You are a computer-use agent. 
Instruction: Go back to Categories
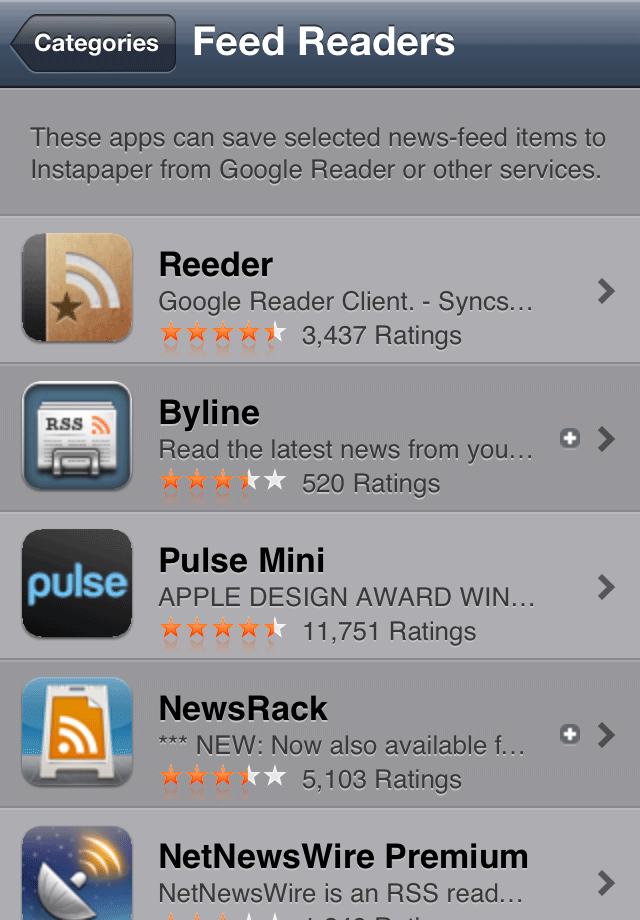[93, 44]
